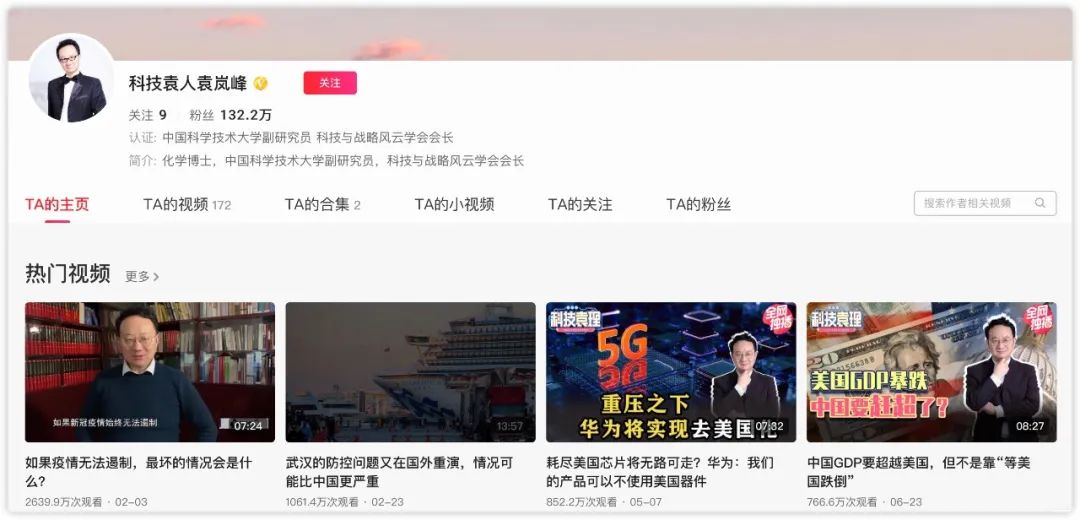Switch to the TA的视频 tab

(x=186, y=204)
